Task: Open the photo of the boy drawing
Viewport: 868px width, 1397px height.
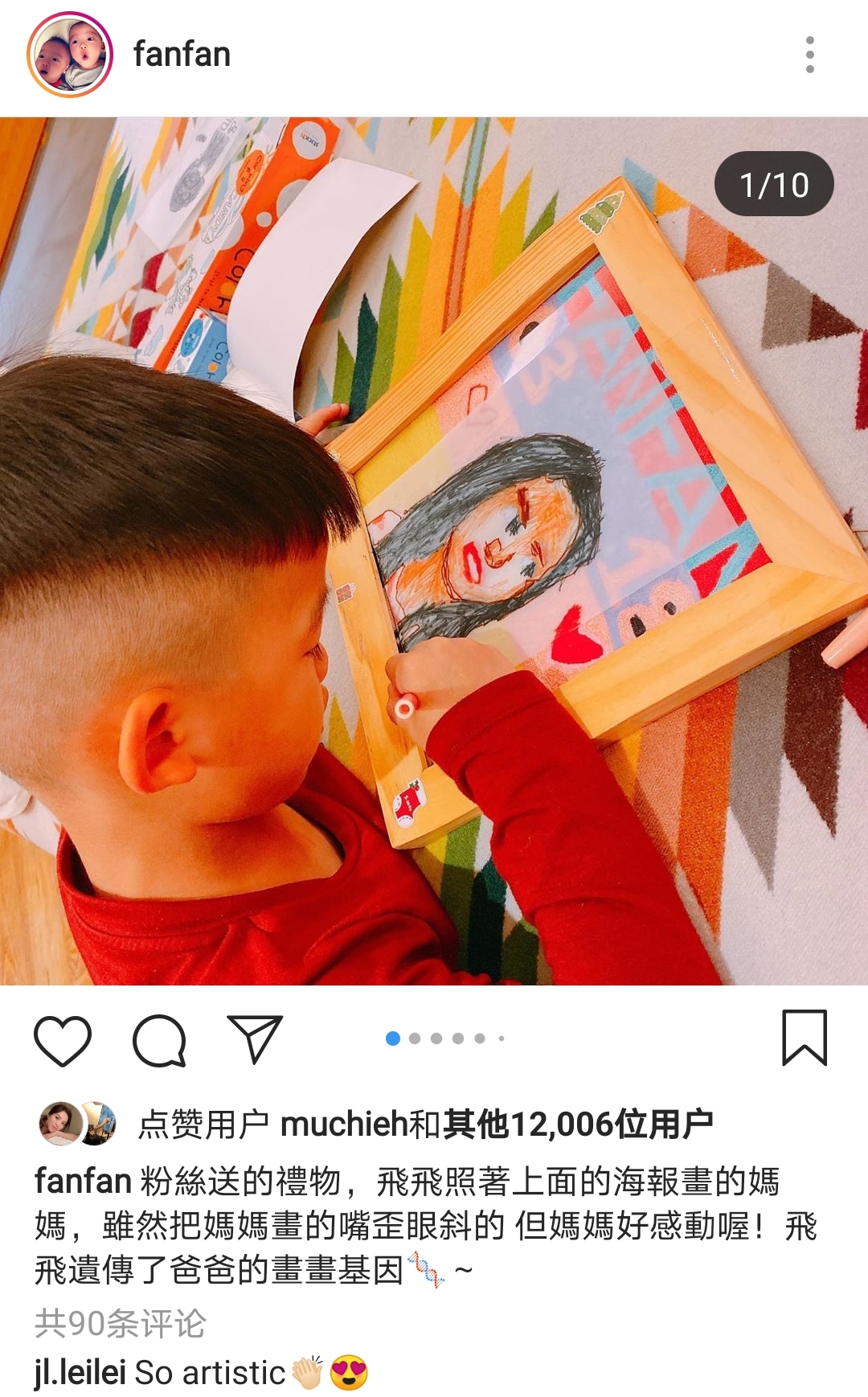Action: click(x=434, y=551)
